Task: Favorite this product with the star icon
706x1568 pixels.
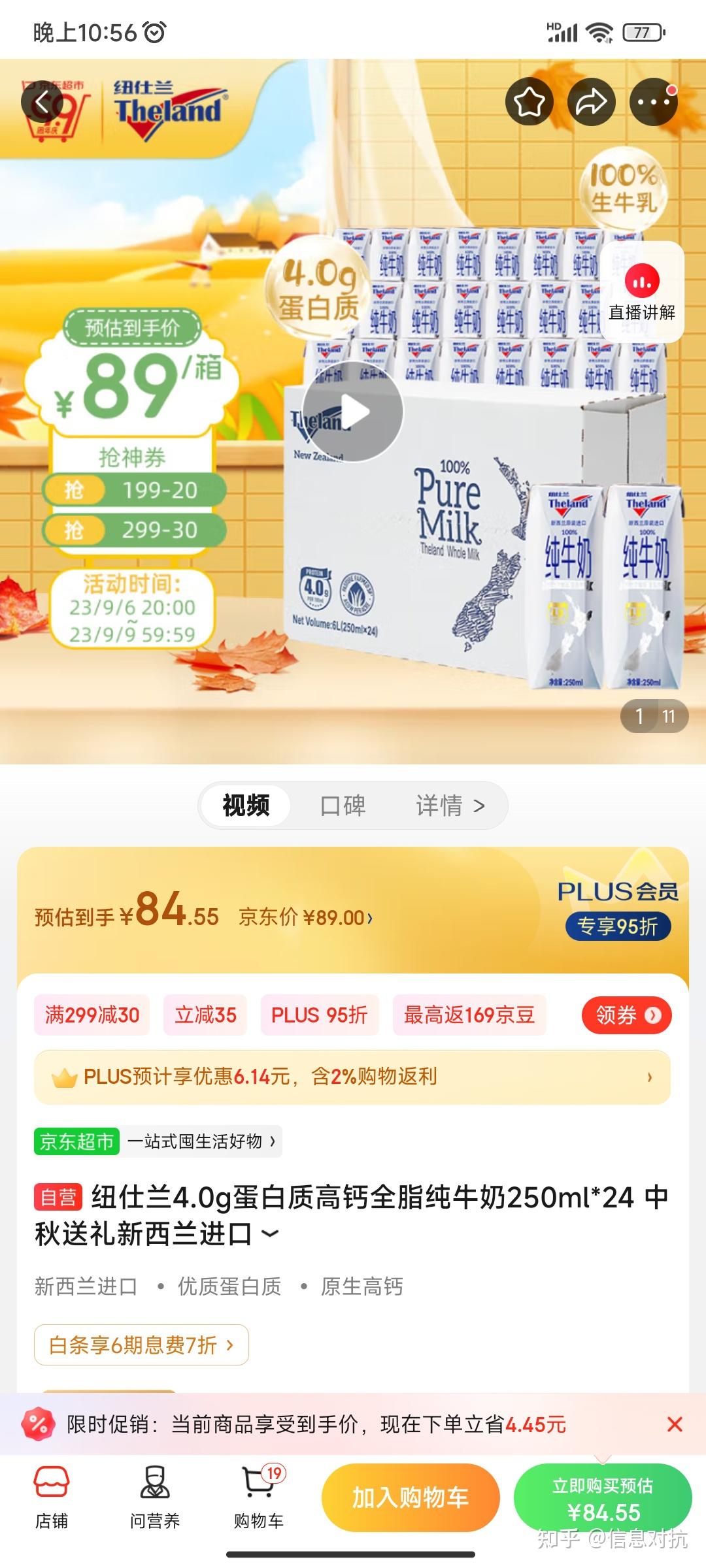Action: pos(529,102)
